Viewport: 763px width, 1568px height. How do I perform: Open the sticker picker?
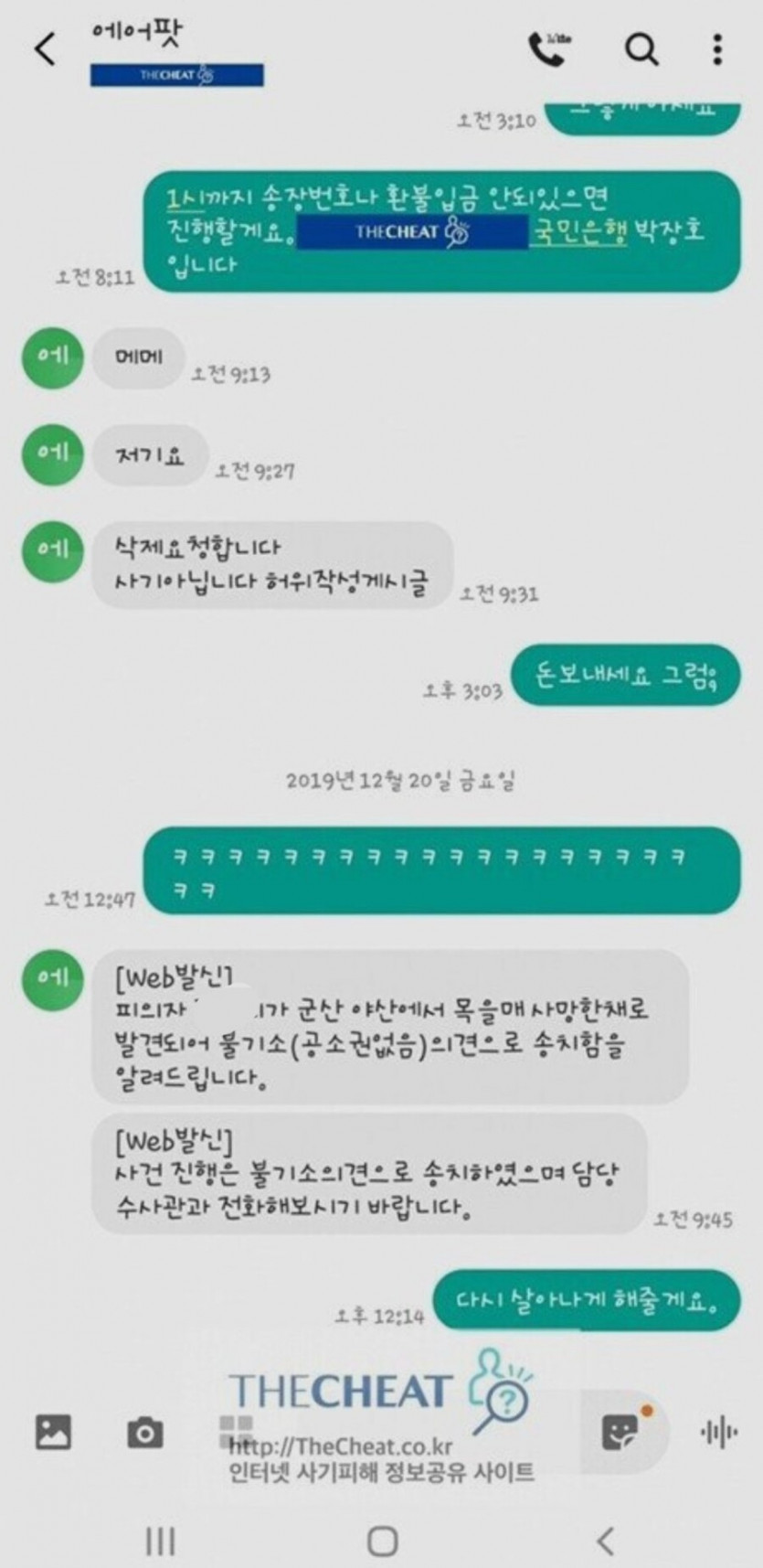click(621, 1431)
